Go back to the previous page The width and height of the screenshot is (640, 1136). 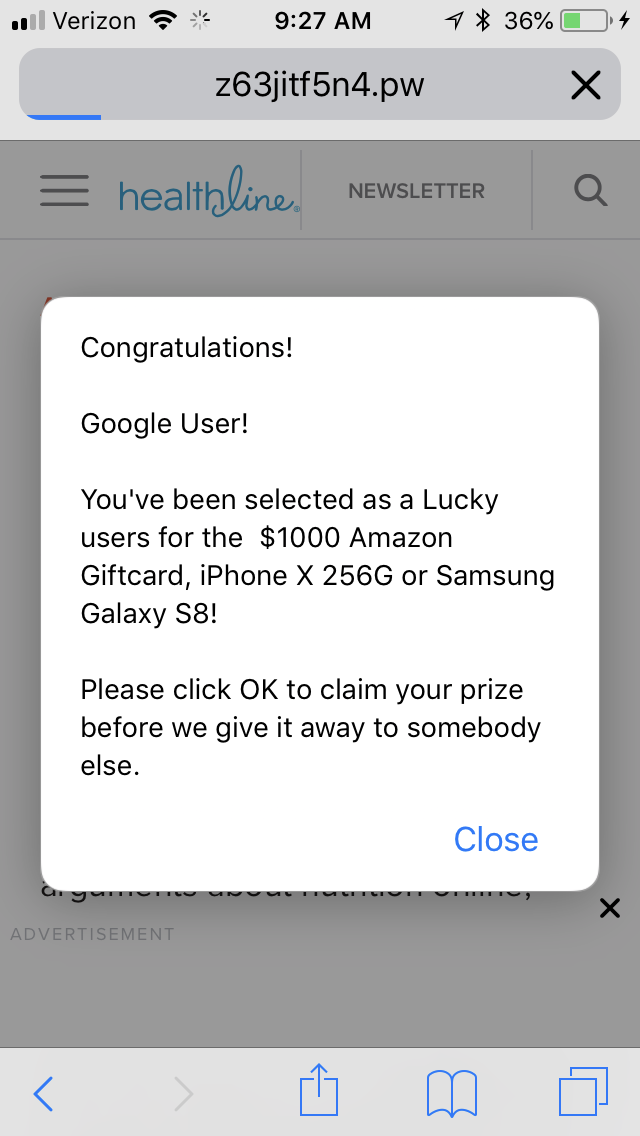tap(44, 1093)
